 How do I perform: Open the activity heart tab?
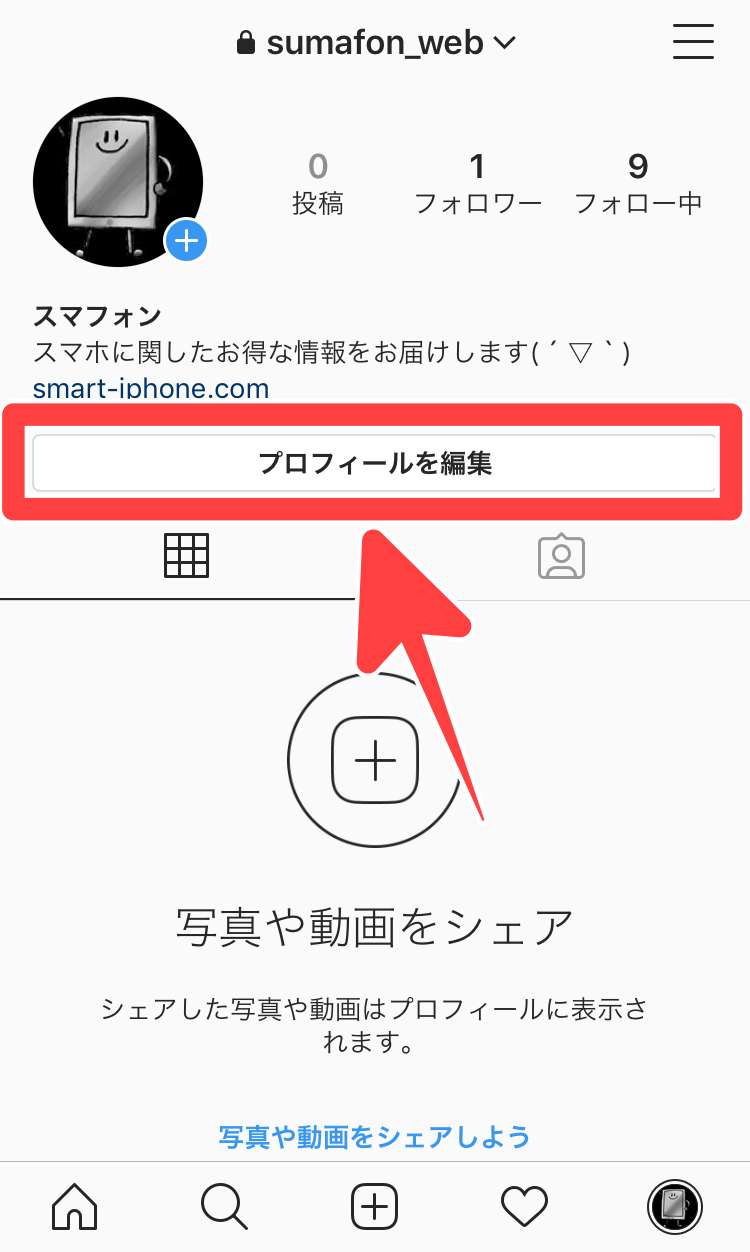[524, 1207]
